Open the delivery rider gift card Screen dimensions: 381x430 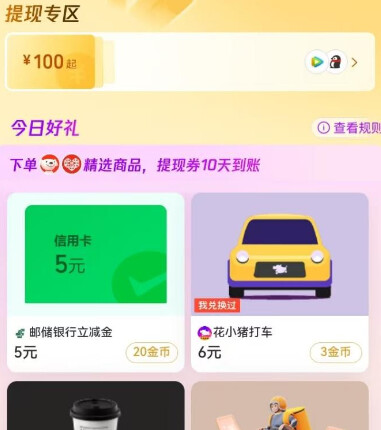(280, 406)
